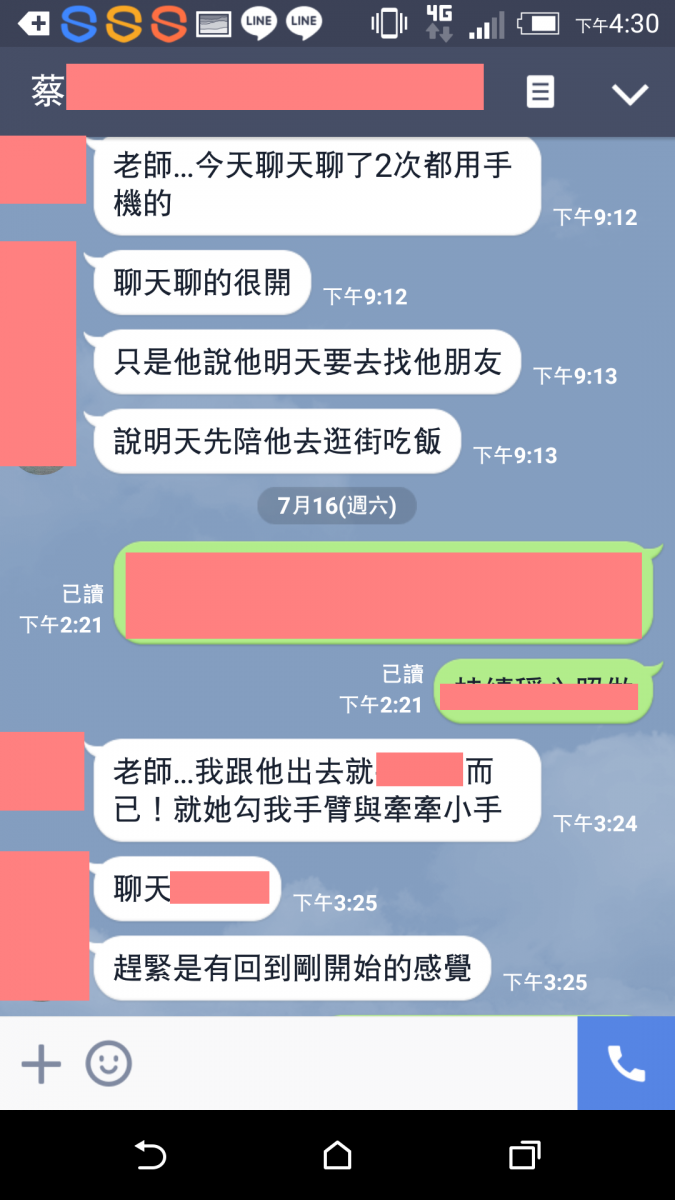Open the emoji sticker picker
675x1200 pixels.
click(108, 1065)
